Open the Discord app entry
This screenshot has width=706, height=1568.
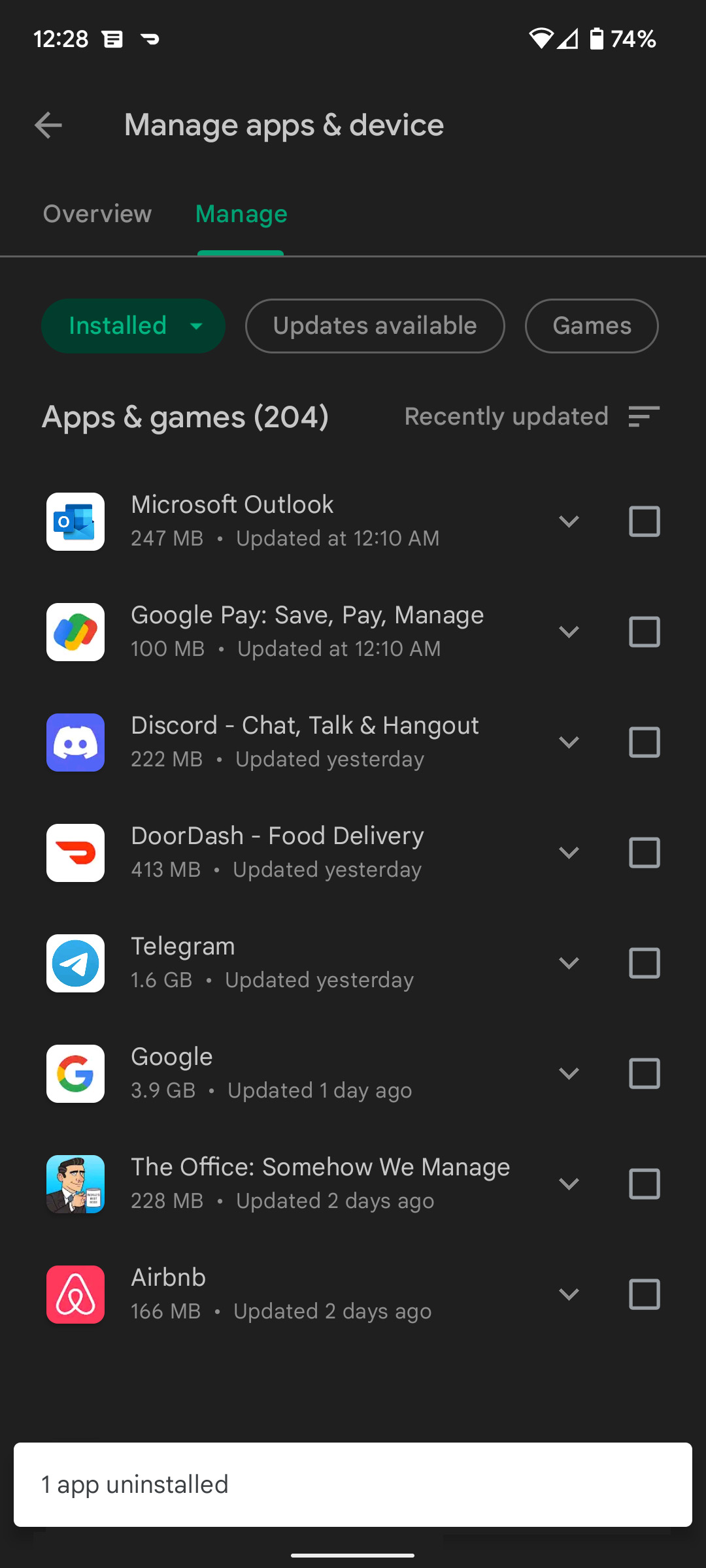tap(304, 741)
